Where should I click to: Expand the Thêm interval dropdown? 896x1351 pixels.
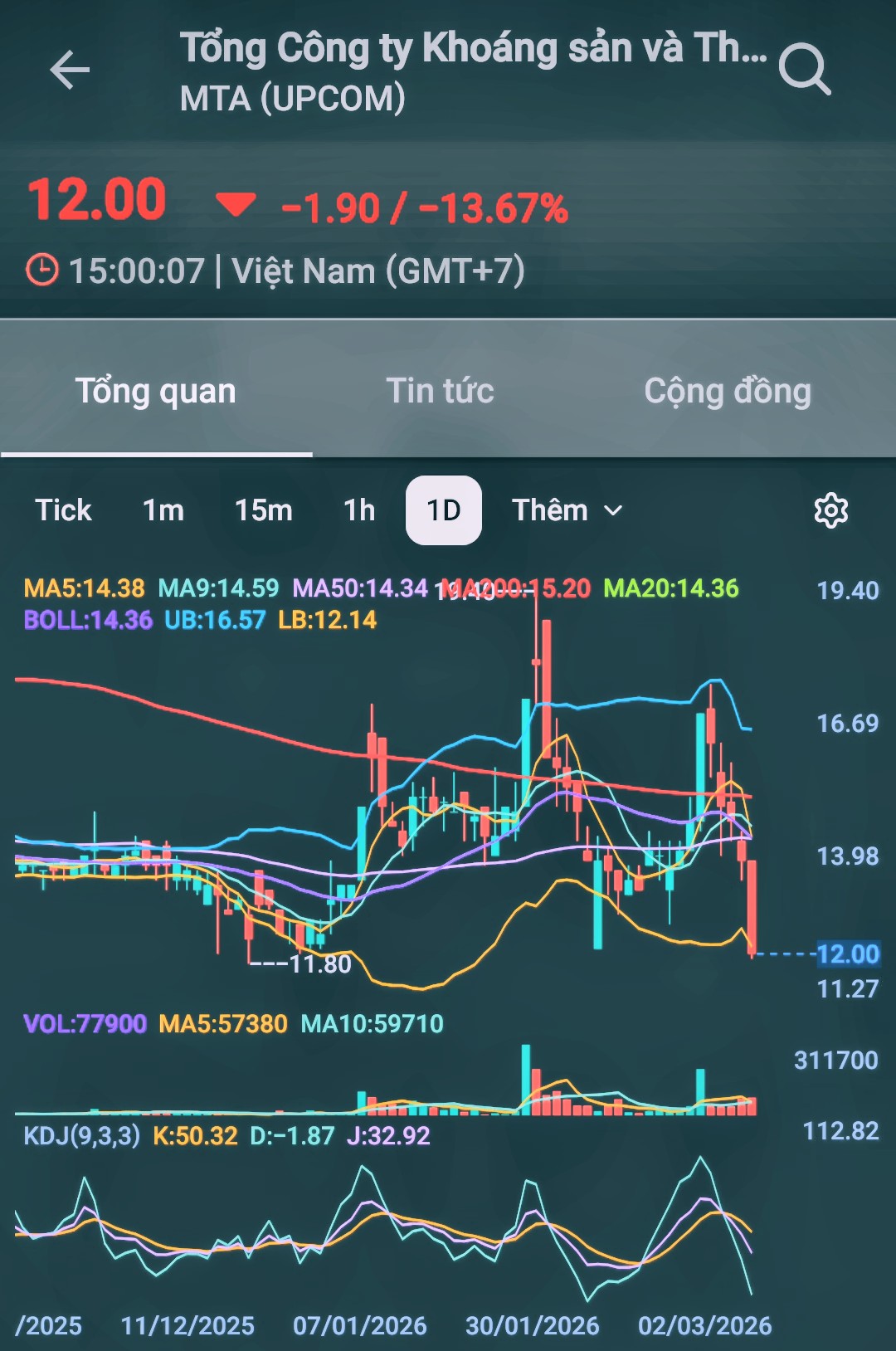click(x=567, y=510)
